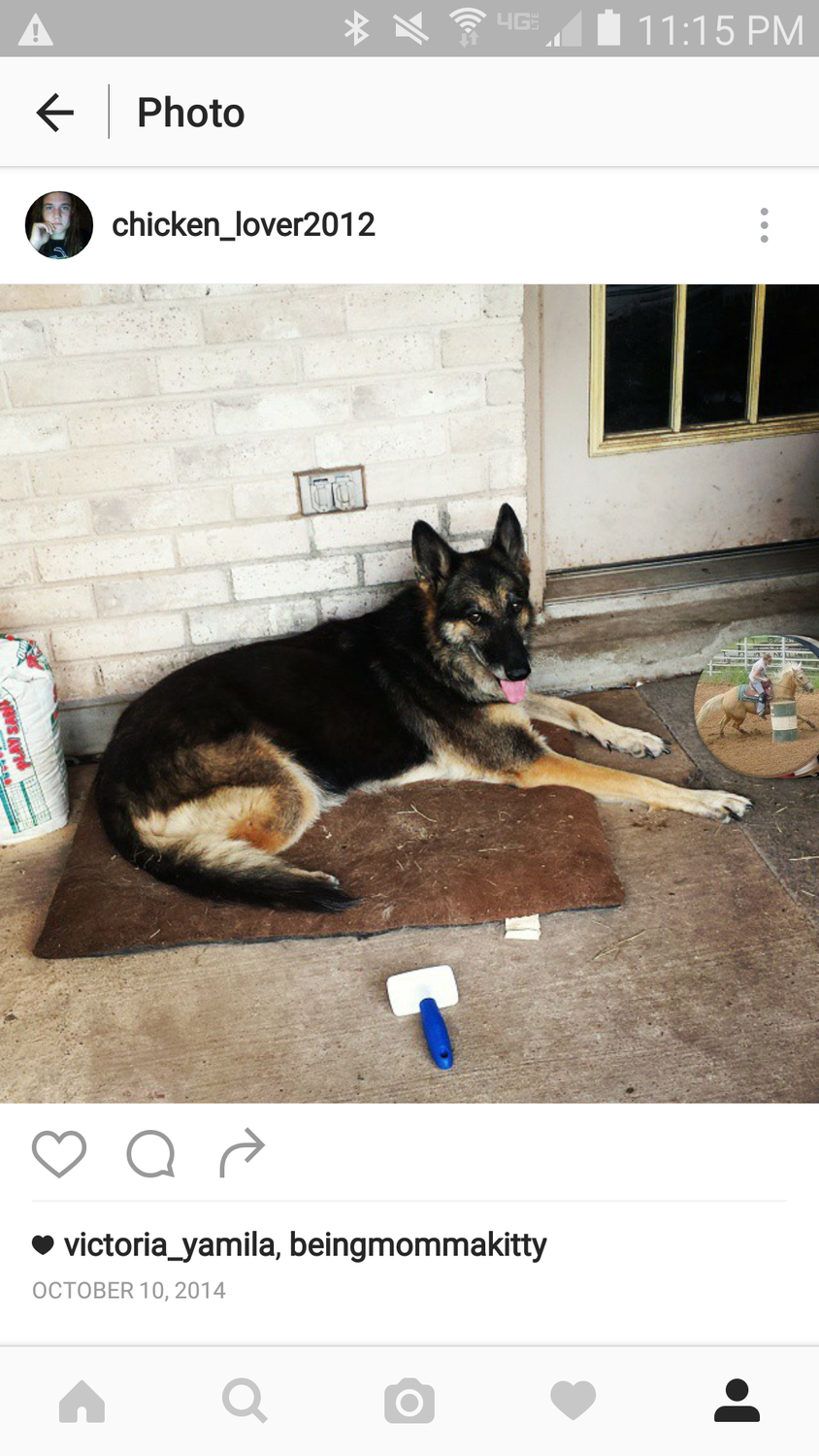Open the Camera tab

[x=409, y=1402]
